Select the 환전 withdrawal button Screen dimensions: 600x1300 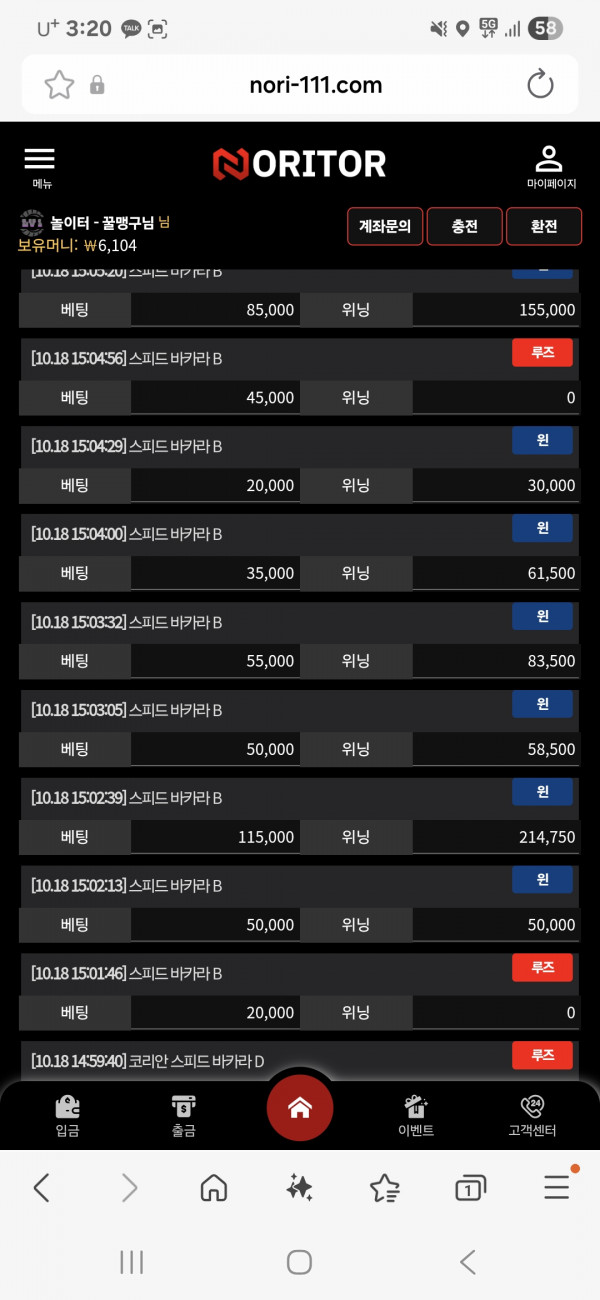pyautogui.click(x=544, y=226)
